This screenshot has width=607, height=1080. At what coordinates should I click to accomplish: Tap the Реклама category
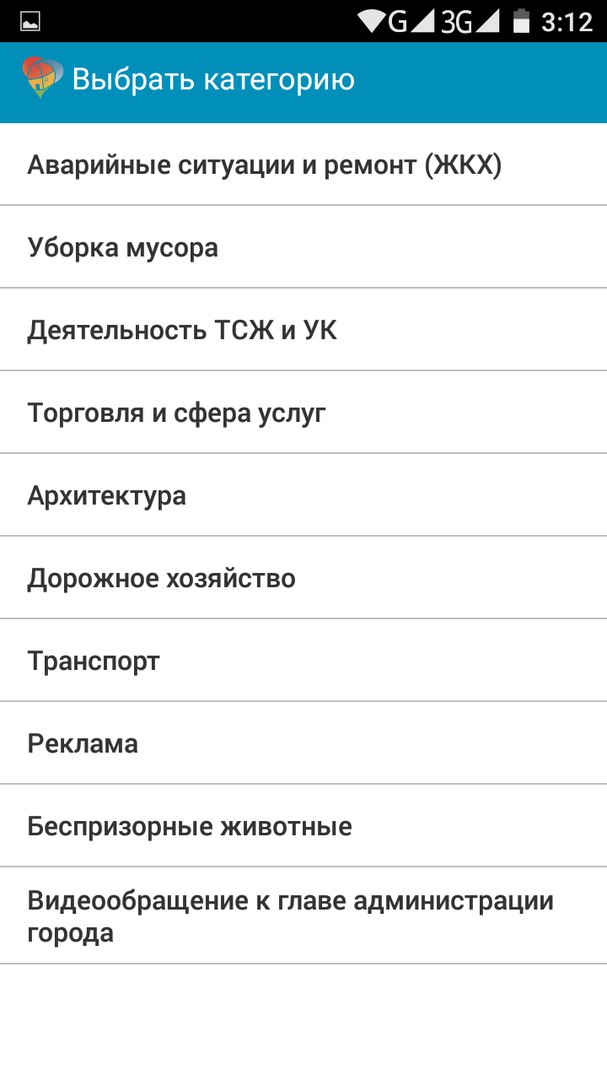[303, 742]
